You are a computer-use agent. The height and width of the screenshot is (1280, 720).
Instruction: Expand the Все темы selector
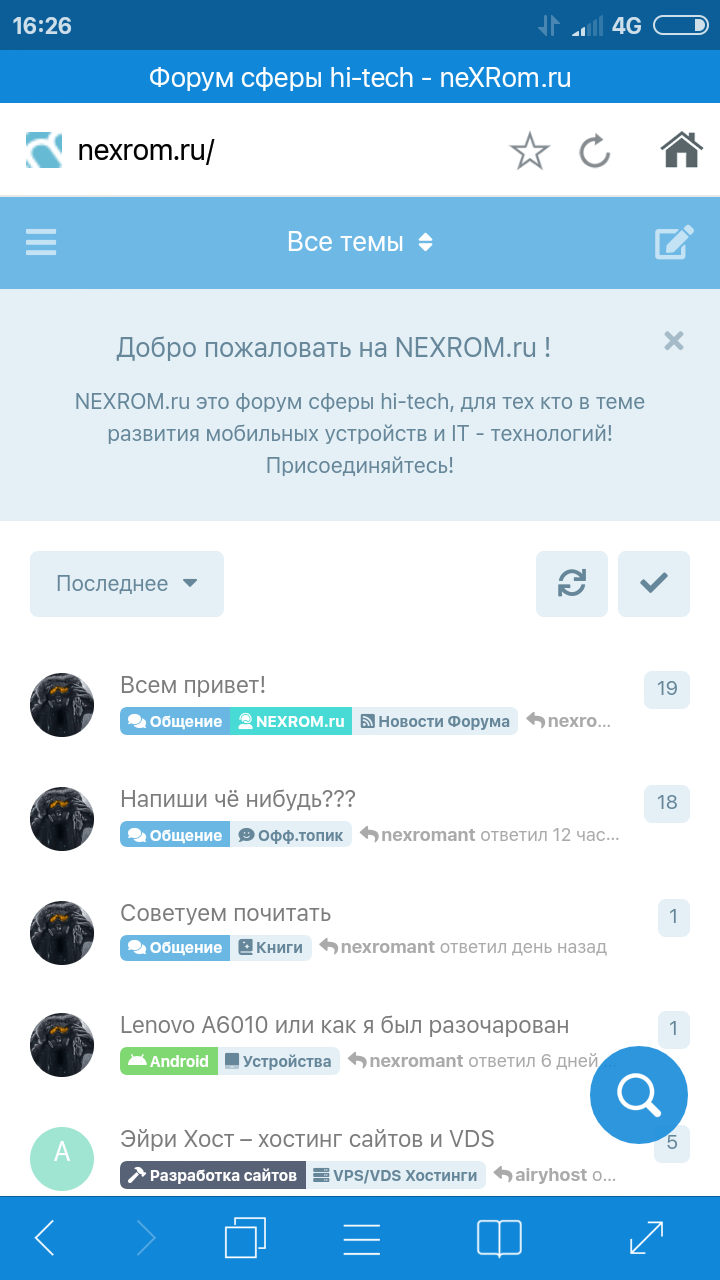click(x=360, y=242)
